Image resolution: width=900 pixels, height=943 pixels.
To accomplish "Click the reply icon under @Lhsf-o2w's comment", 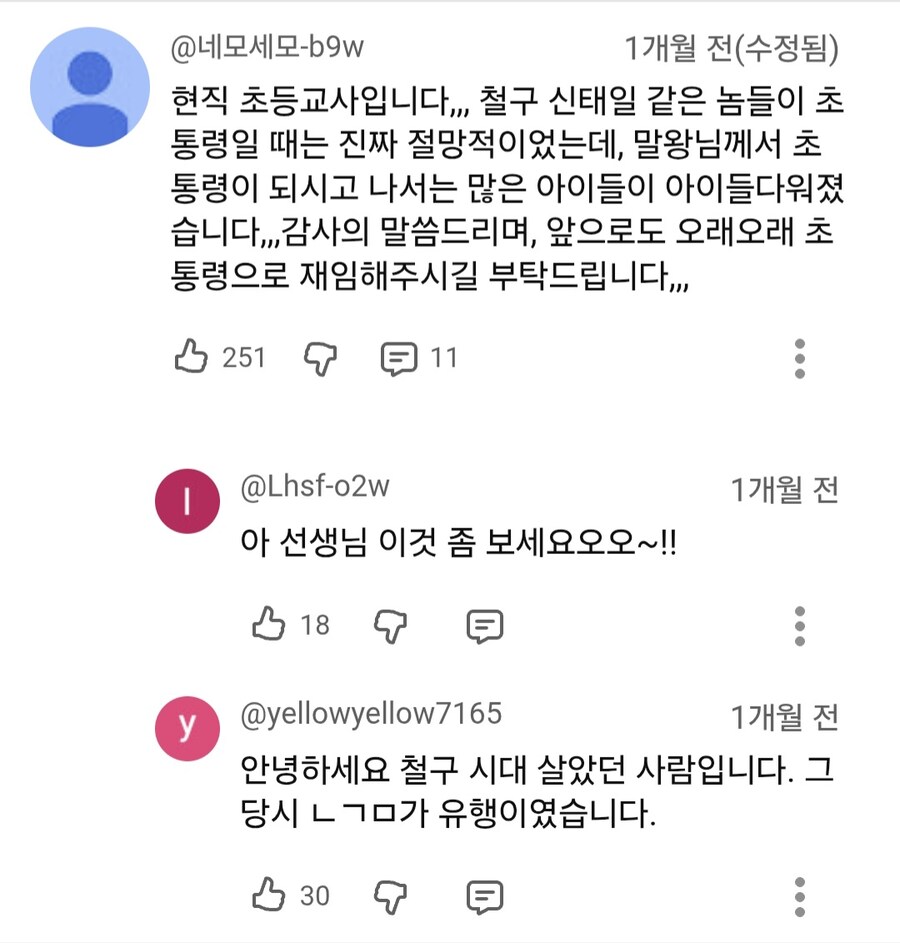I will point(486,626).
